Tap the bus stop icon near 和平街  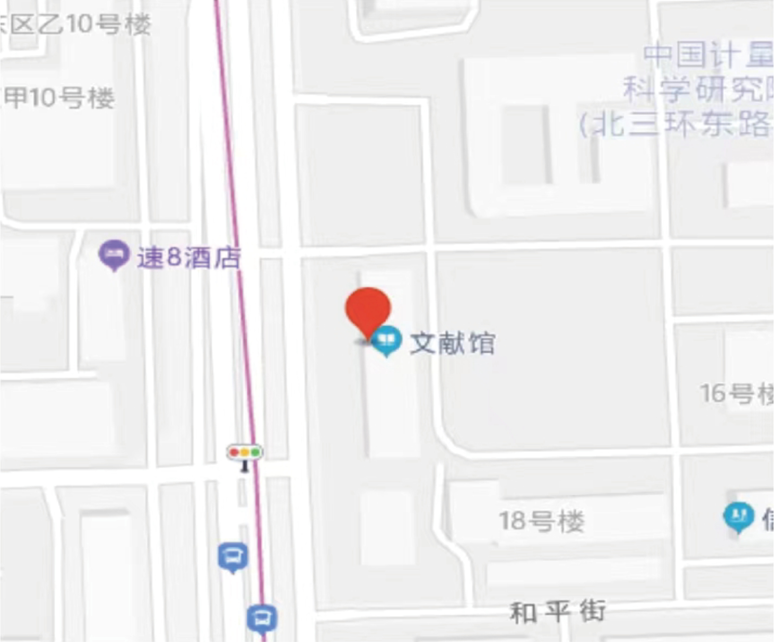point(262,617)
